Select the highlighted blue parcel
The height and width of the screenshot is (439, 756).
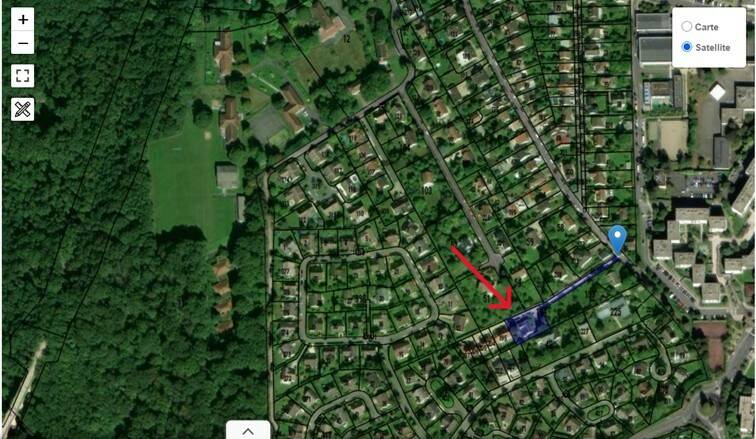click(526, 325)
